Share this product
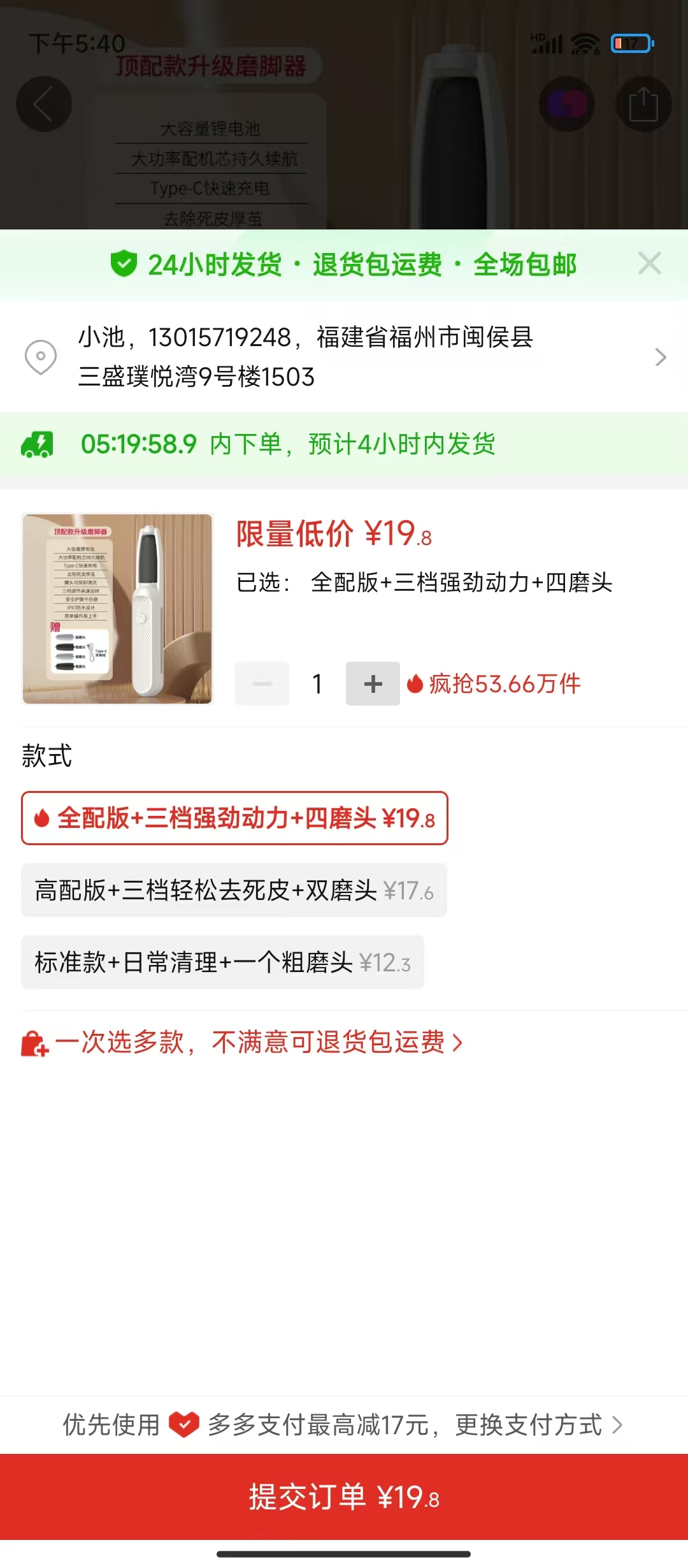Screen dimensions: 688x1568 643,104
